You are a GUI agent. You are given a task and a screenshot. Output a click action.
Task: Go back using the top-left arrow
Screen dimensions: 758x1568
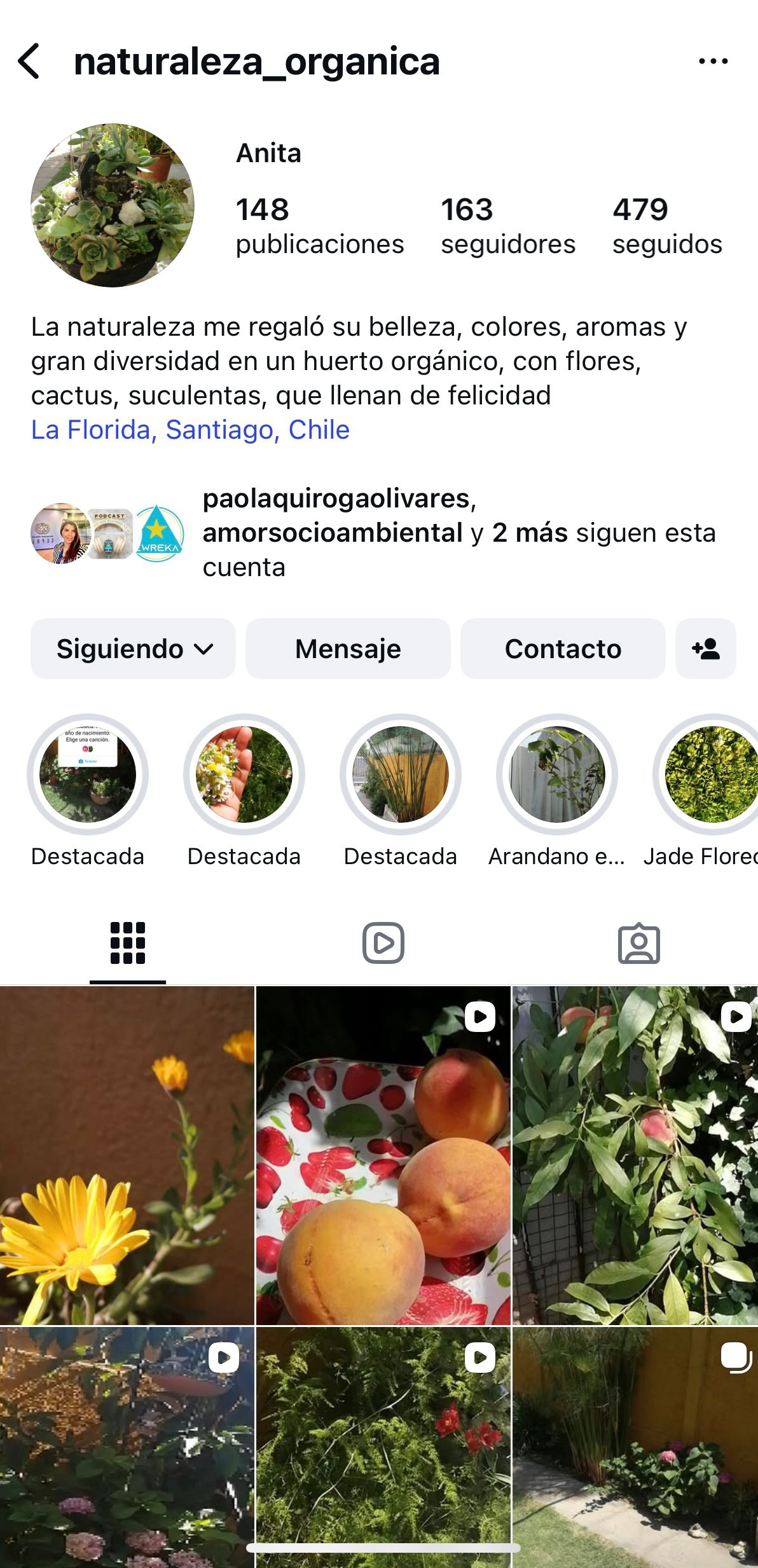(29, 62)
